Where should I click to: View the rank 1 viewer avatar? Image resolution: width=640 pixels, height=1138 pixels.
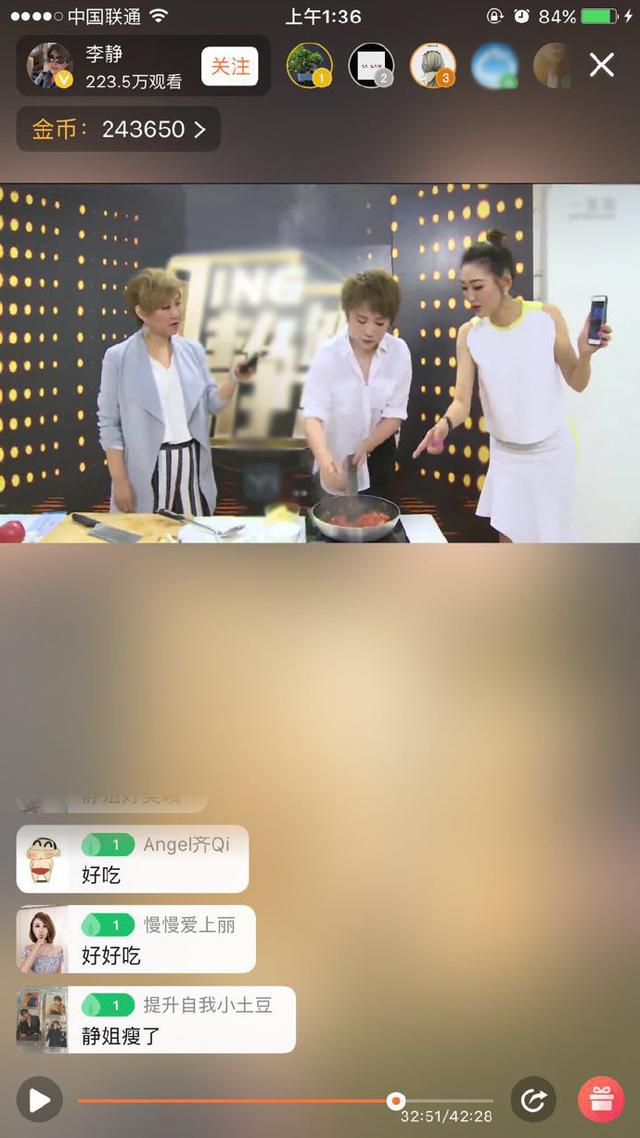click(309, 66)
